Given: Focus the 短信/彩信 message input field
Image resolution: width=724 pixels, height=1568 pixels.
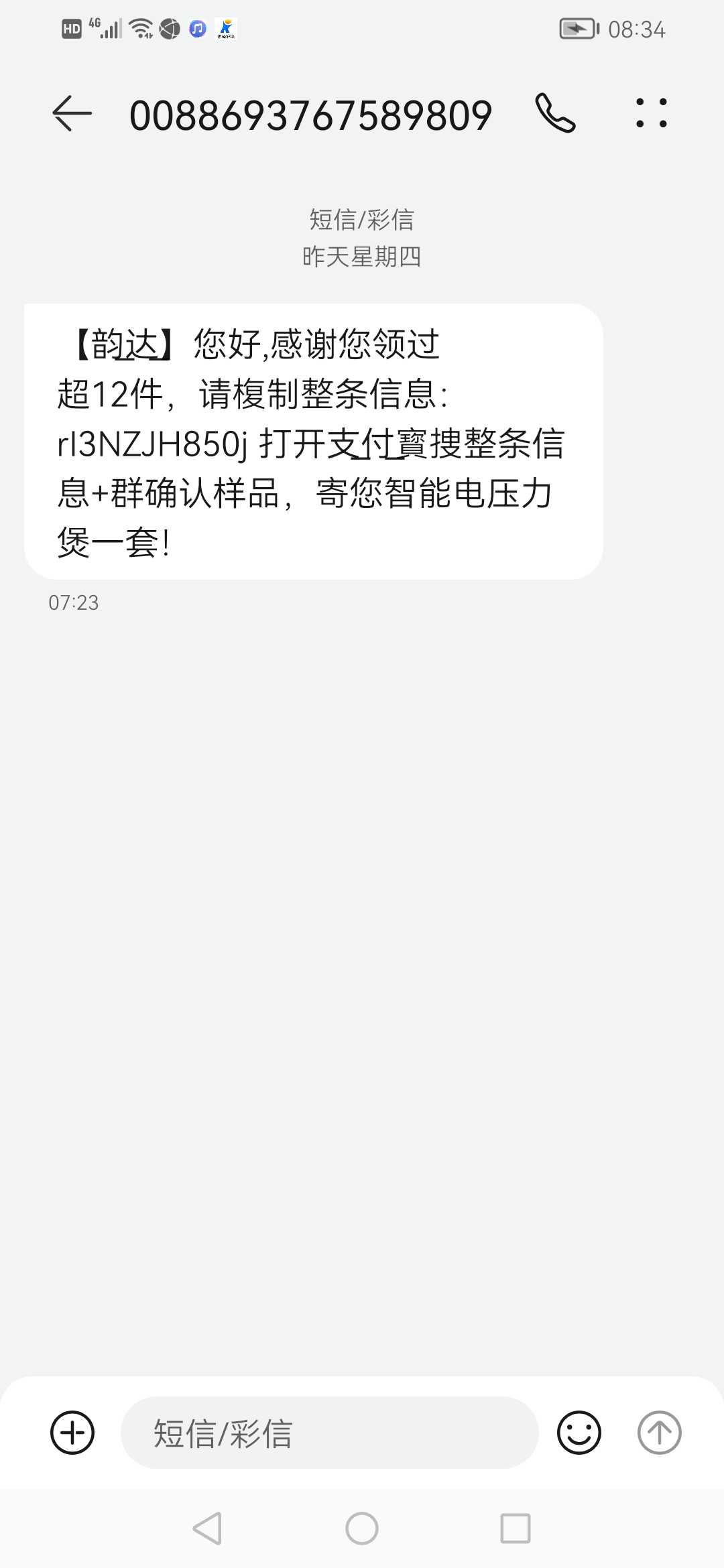Looking at the screenshot, I should point(330,1433).
